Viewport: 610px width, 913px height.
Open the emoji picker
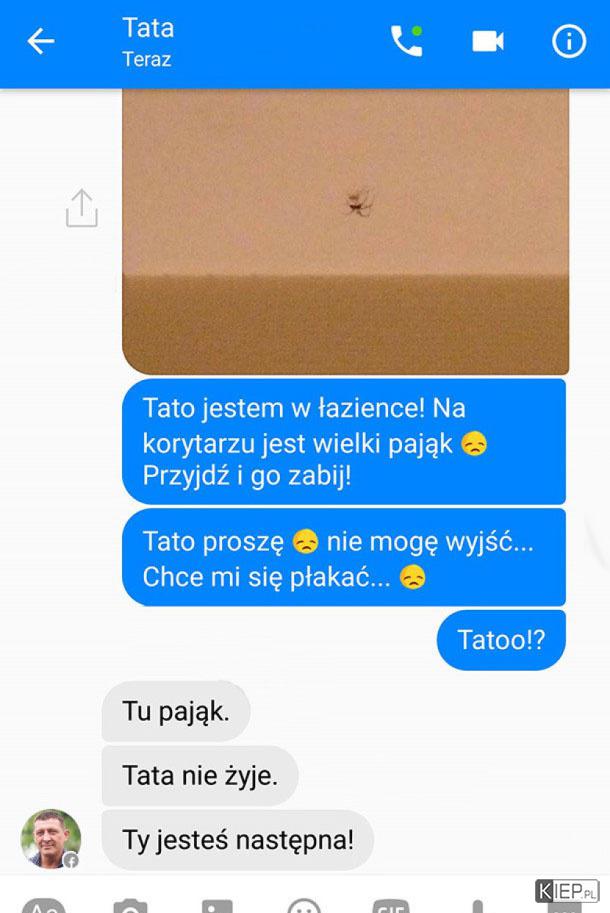pyautogui.click(x=304, y=906)
